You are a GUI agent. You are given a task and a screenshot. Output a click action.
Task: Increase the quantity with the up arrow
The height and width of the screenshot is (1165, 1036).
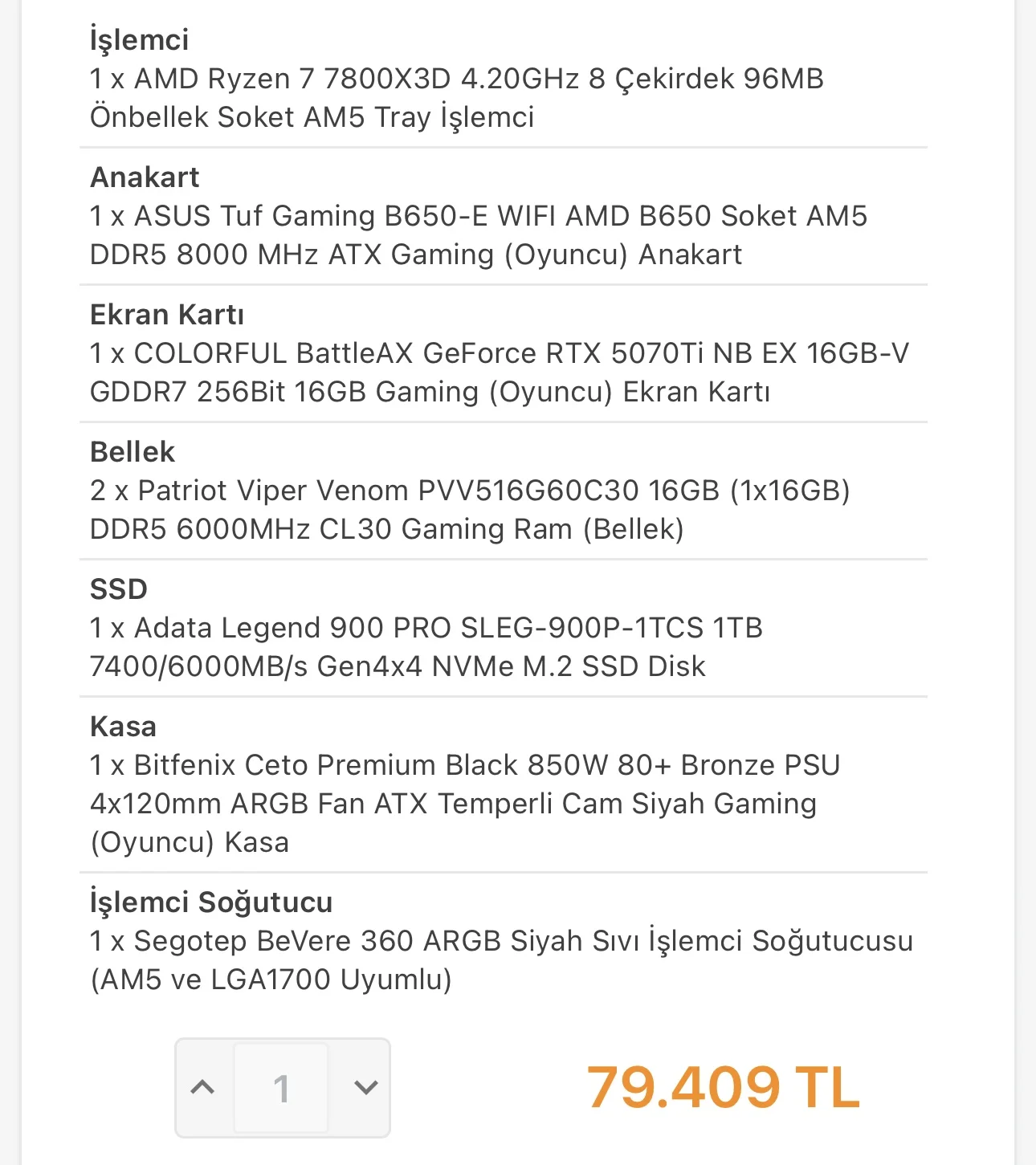(203, 1088)
